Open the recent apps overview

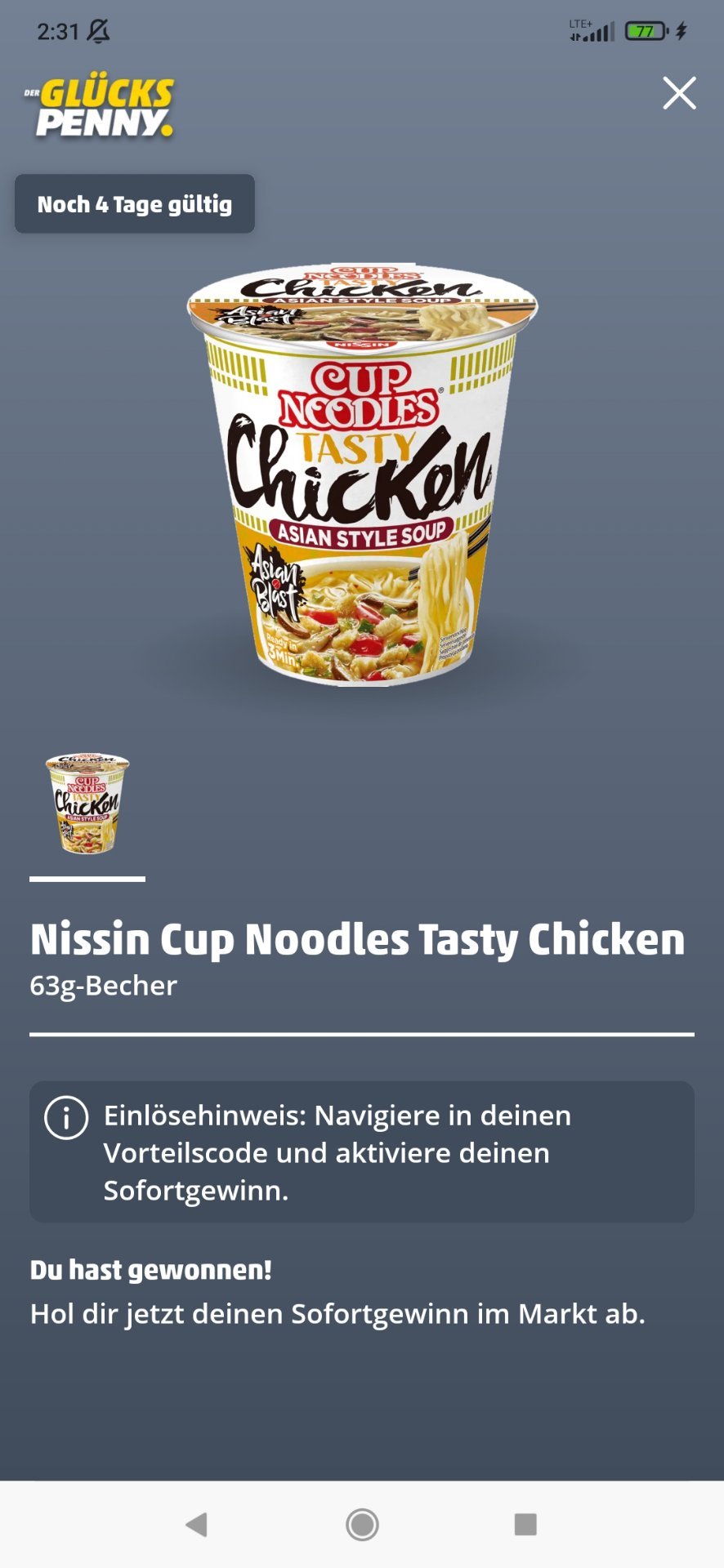525,1524
